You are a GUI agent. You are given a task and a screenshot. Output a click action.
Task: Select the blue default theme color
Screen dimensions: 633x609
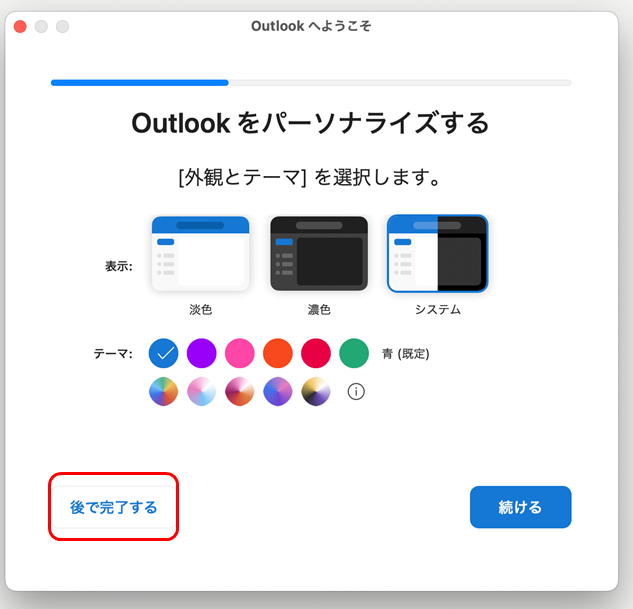click(164, 354)
